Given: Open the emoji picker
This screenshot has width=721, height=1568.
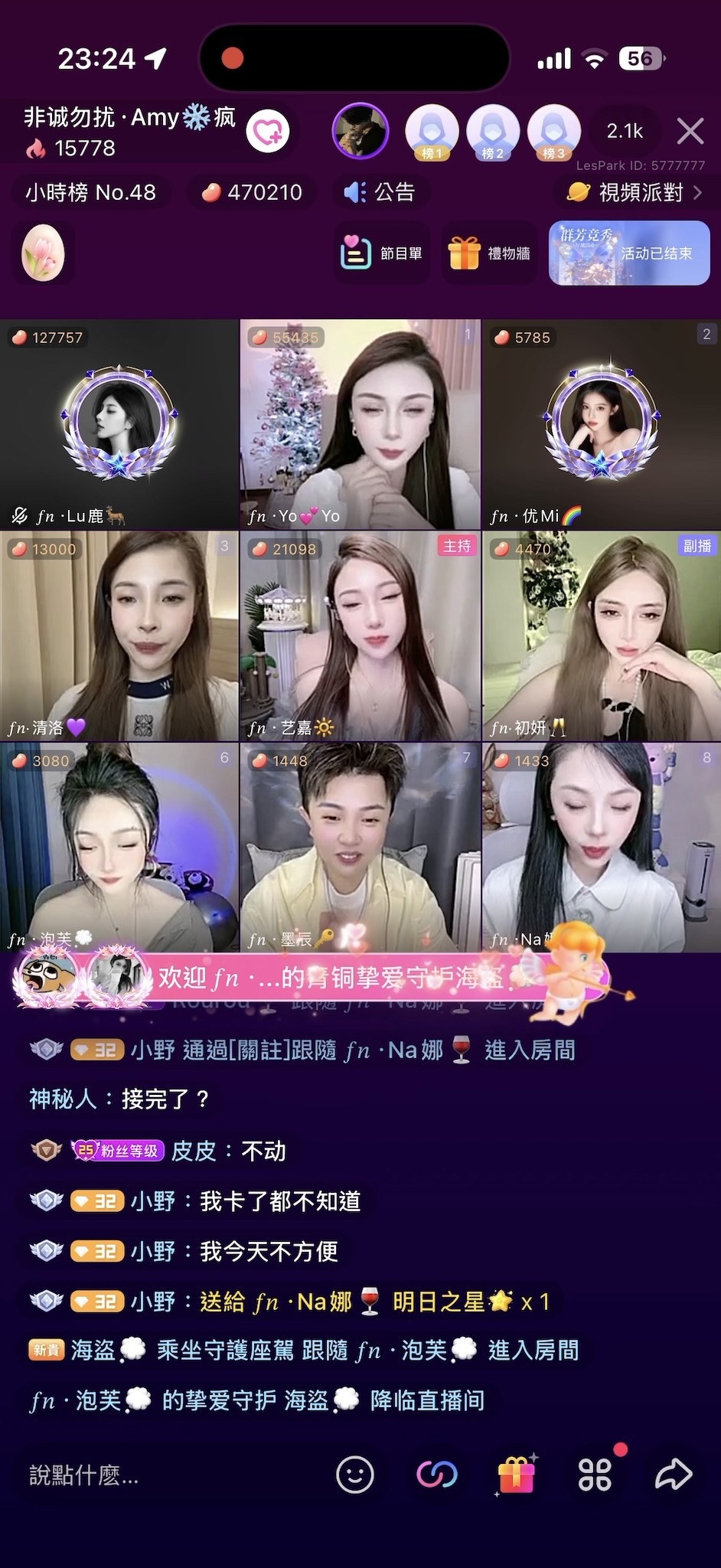Looking at the screenshot, I should tap(355, 1475).
